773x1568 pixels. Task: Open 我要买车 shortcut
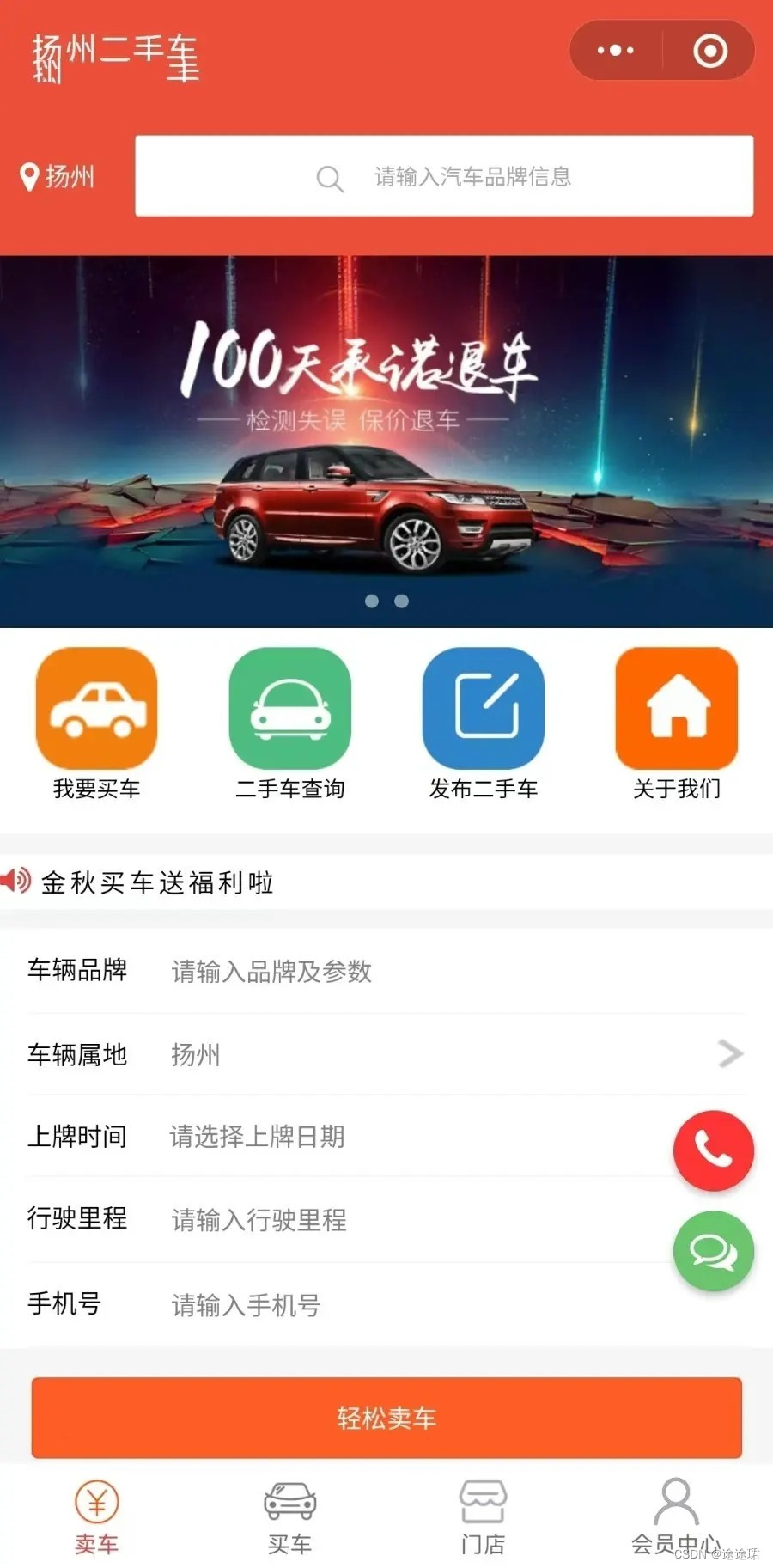96,724
